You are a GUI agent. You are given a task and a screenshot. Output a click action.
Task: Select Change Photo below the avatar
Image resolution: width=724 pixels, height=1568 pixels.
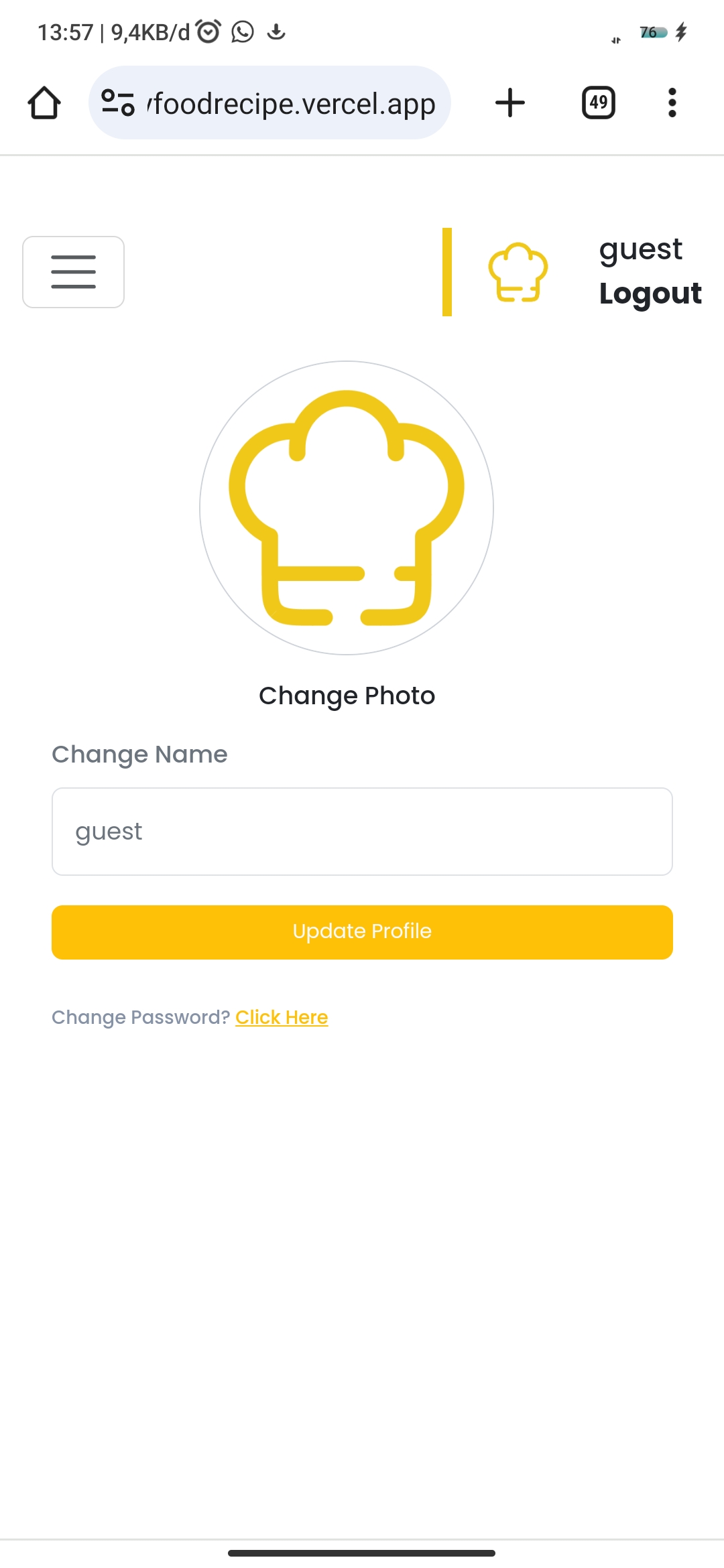point(347,695)
